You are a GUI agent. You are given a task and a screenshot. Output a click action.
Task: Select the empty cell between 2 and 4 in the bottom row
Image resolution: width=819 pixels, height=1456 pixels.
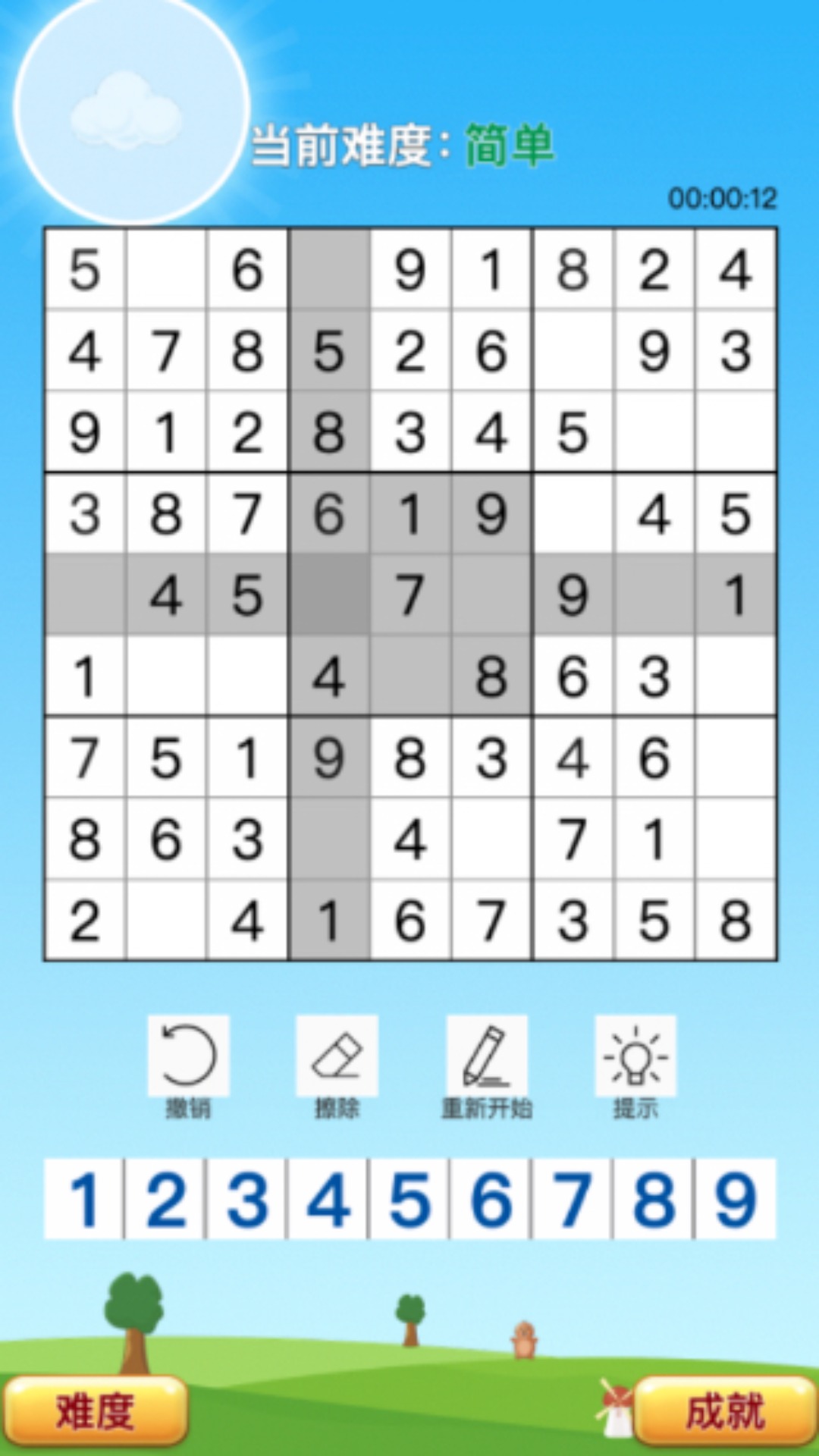[x=165, y=921]
